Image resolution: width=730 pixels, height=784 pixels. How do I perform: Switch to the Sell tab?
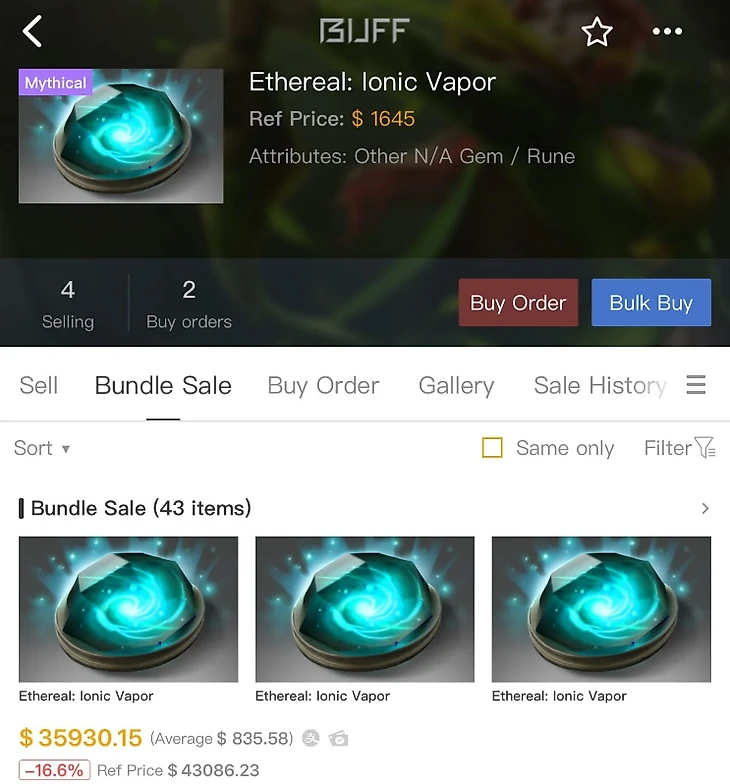[39, 386]
